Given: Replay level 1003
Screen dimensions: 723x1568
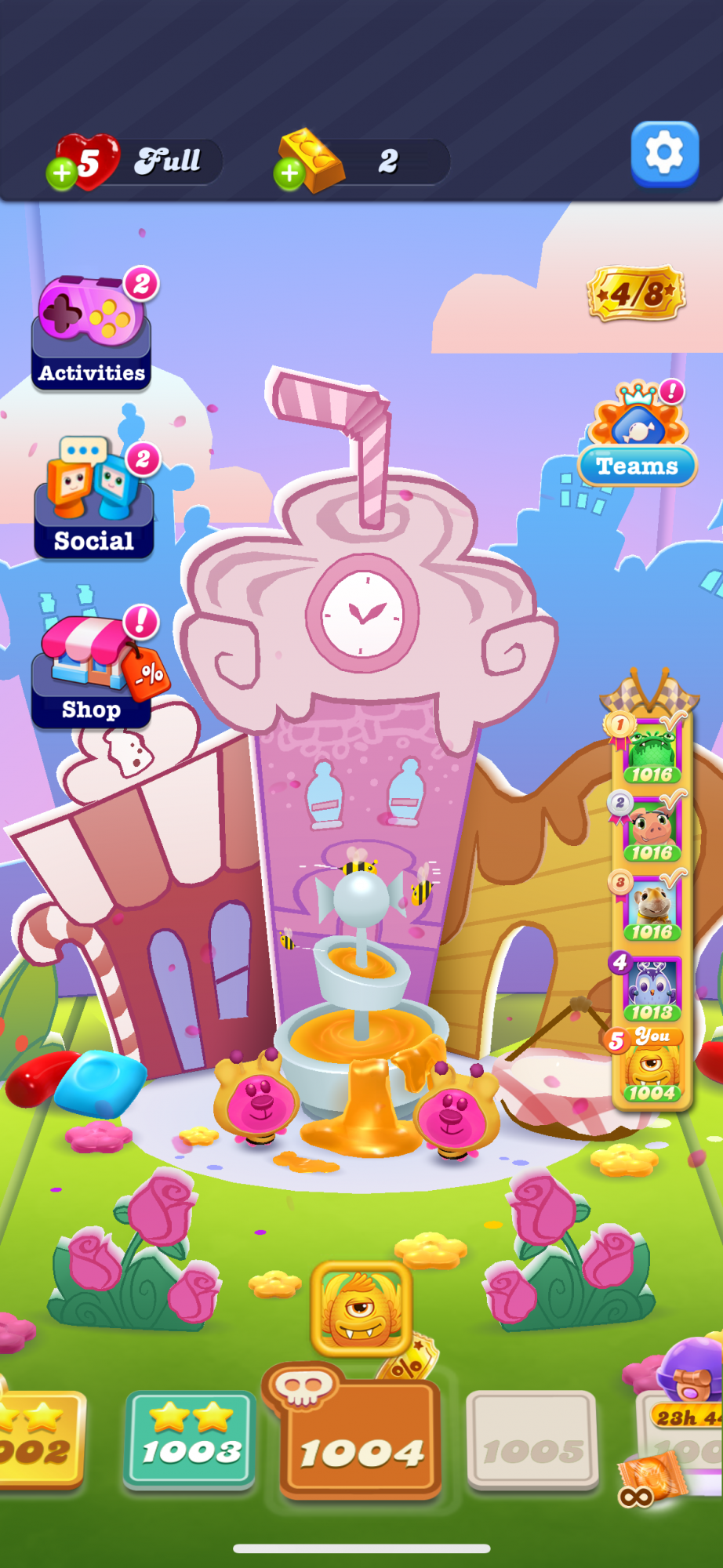Looking at the screenshot, I should point(190,1439).
